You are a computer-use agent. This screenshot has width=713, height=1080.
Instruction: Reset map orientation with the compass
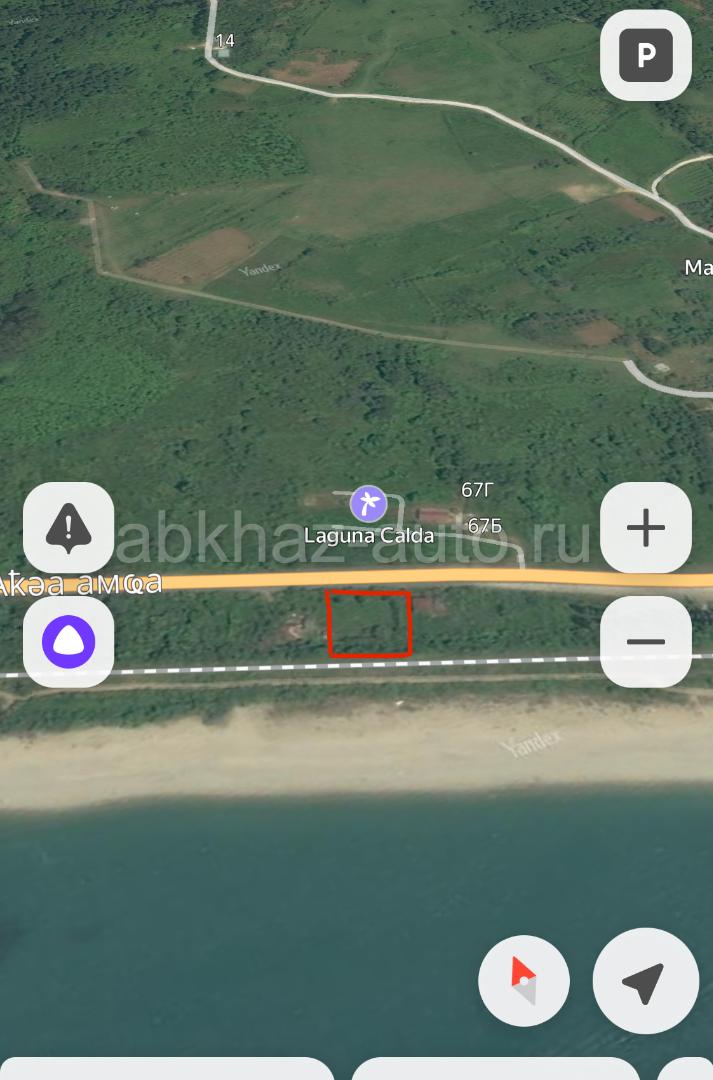click(524, 981)
